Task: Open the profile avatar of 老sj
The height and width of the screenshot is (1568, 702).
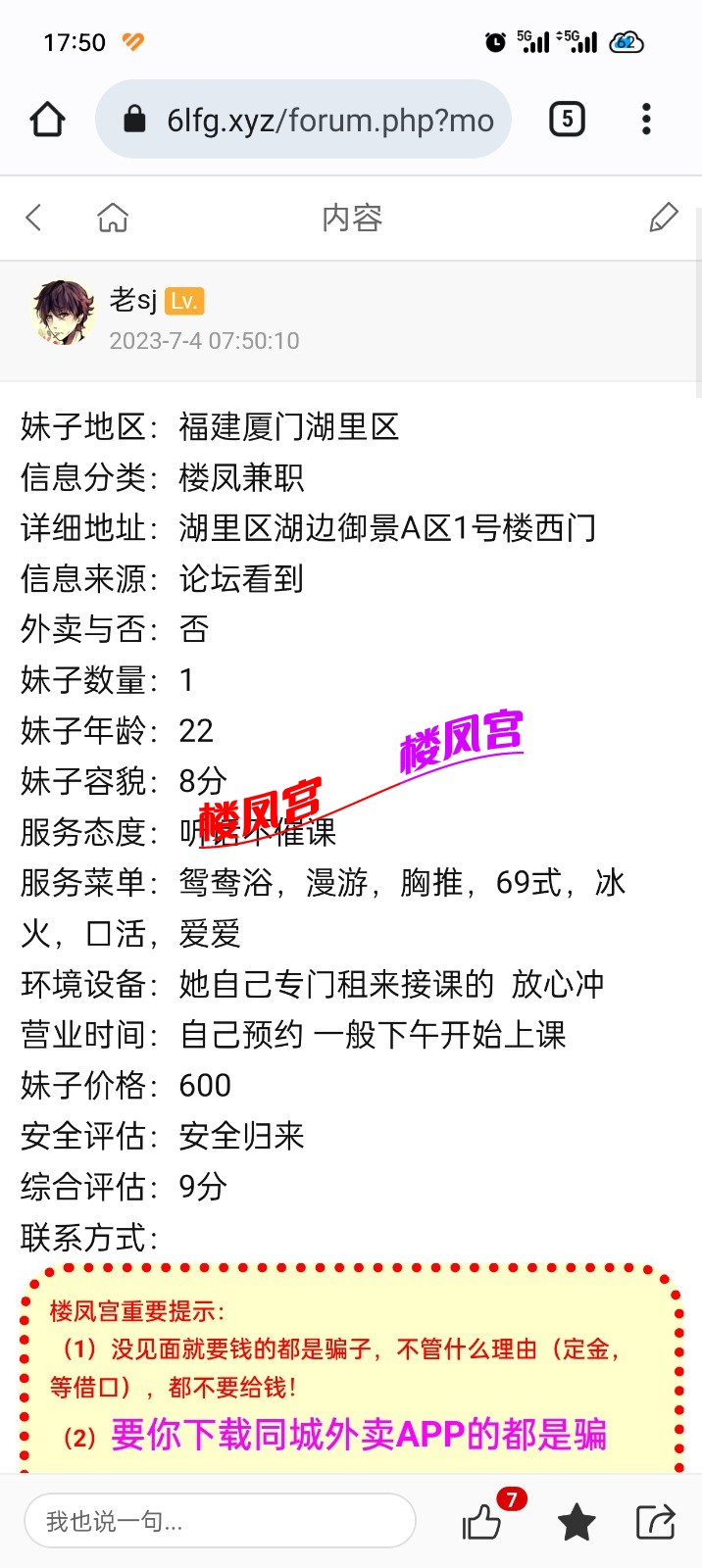Action: [64, 314]
